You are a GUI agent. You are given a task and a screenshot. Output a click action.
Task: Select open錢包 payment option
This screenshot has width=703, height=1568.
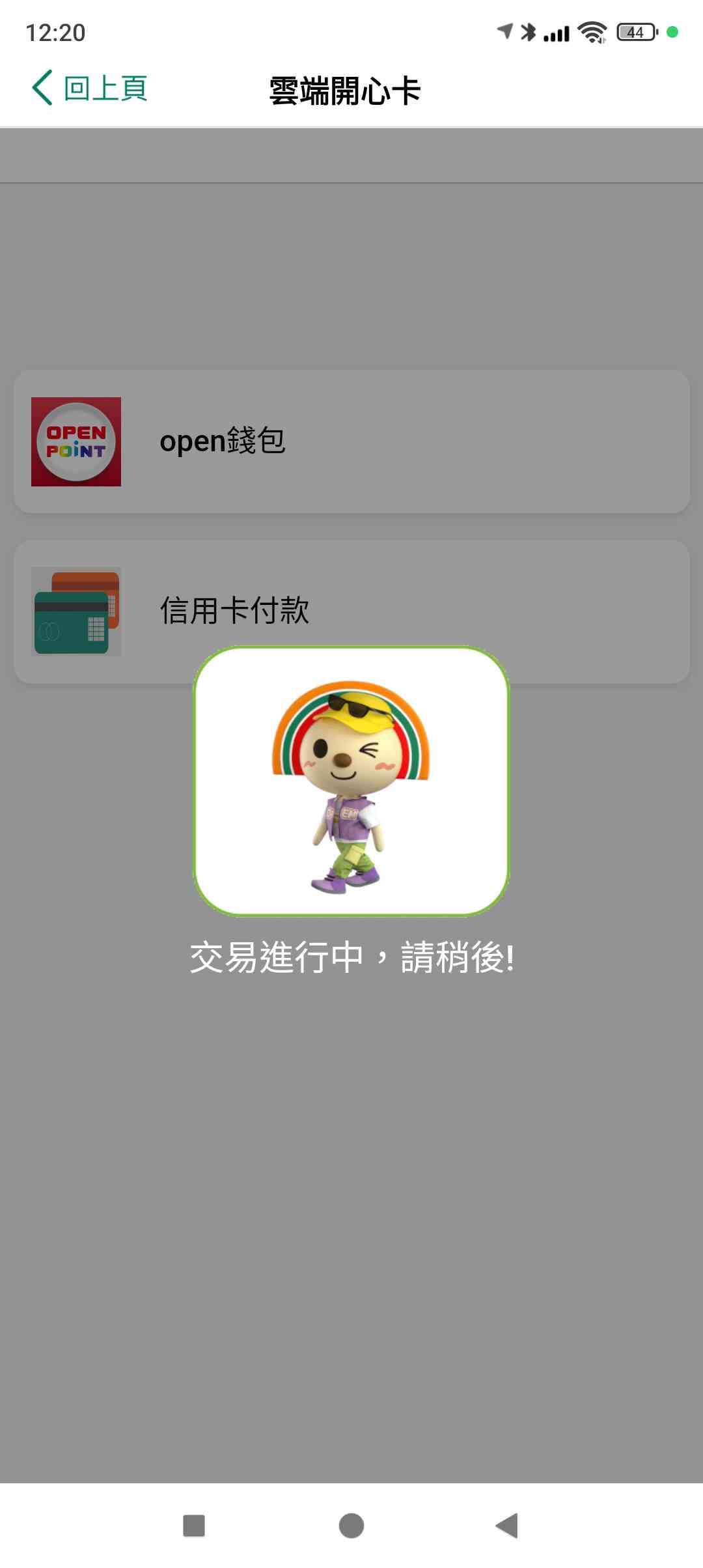[x=351, y=441]
